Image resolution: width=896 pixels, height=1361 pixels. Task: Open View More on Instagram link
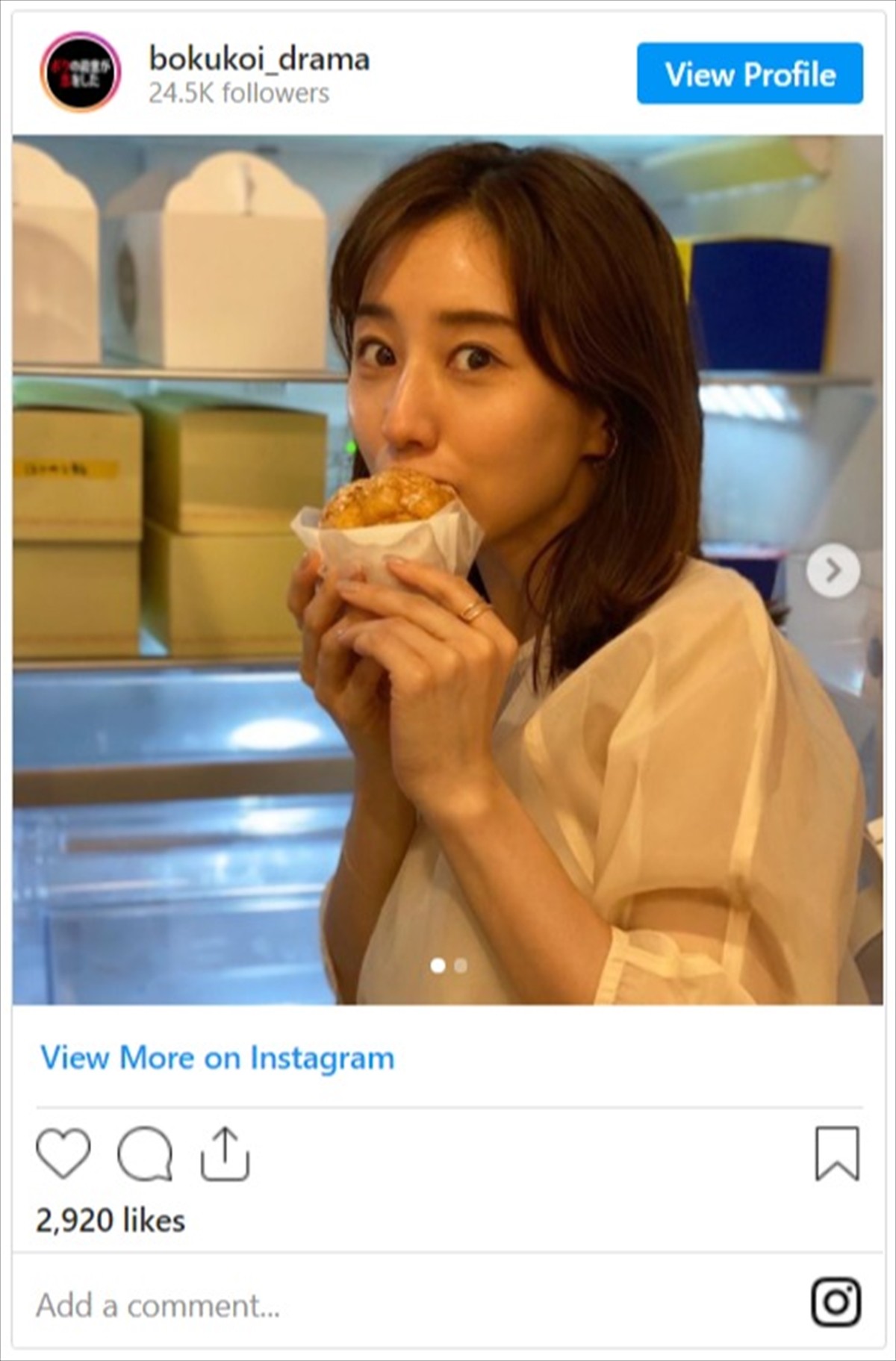click(x=217, y=1058)
